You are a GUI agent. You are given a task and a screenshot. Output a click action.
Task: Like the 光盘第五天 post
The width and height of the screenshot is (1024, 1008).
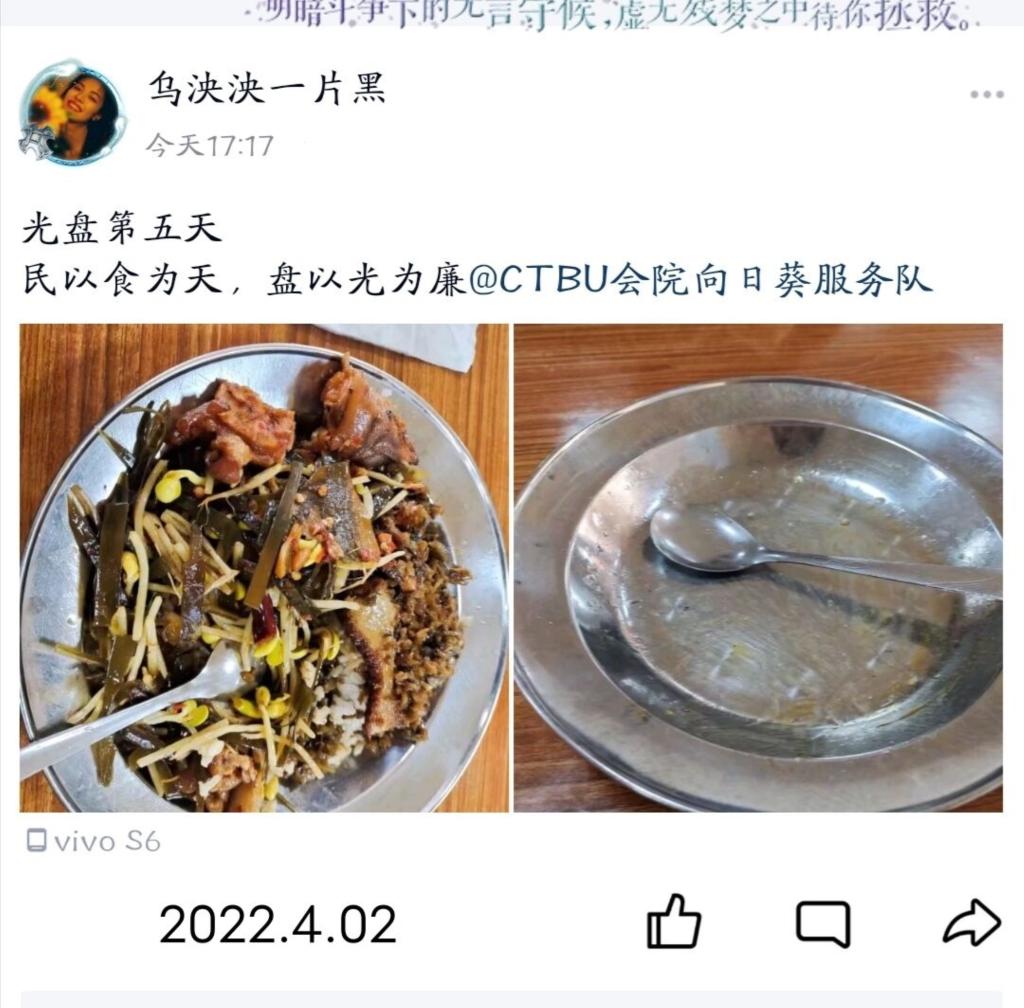(674, 921)
